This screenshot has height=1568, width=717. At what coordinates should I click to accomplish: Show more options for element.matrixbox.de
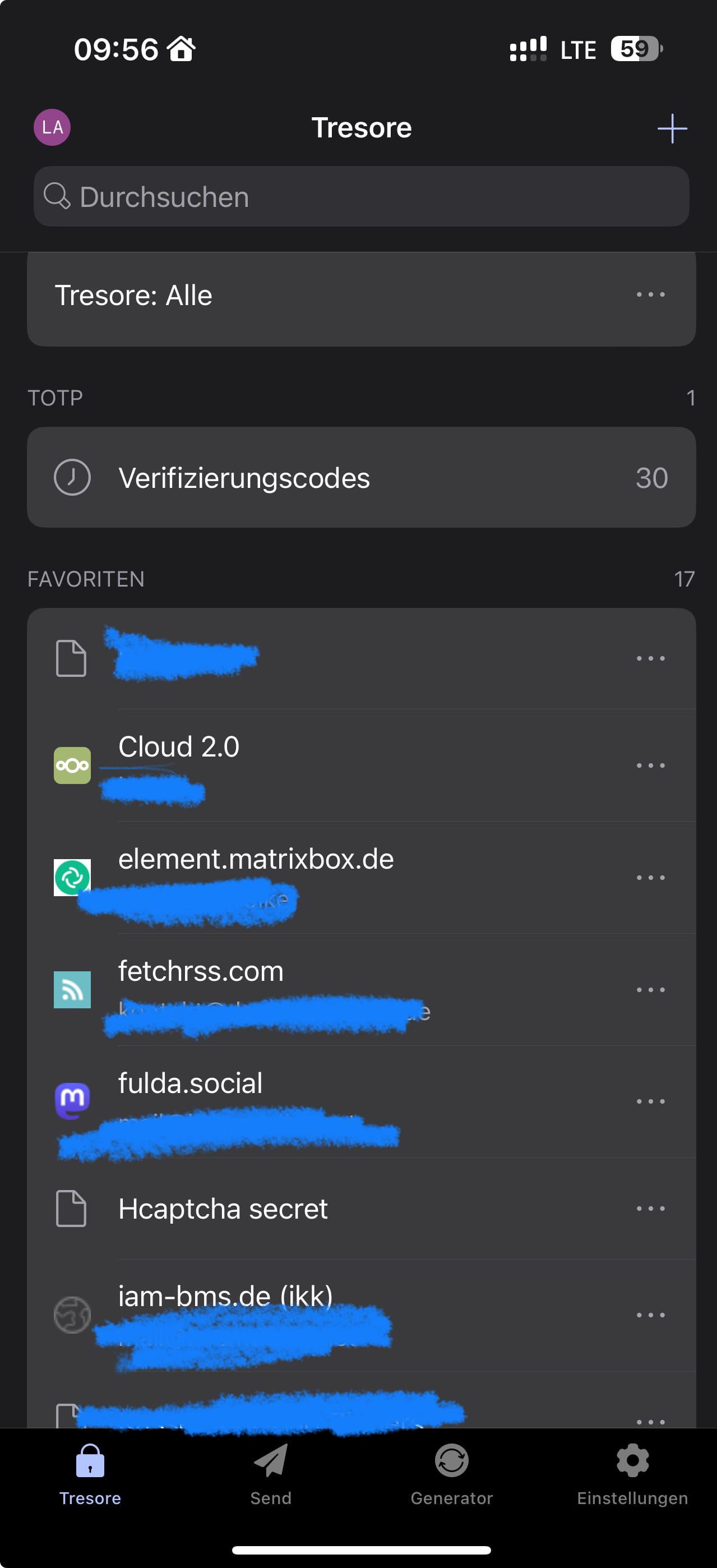[x=650, y=878]
